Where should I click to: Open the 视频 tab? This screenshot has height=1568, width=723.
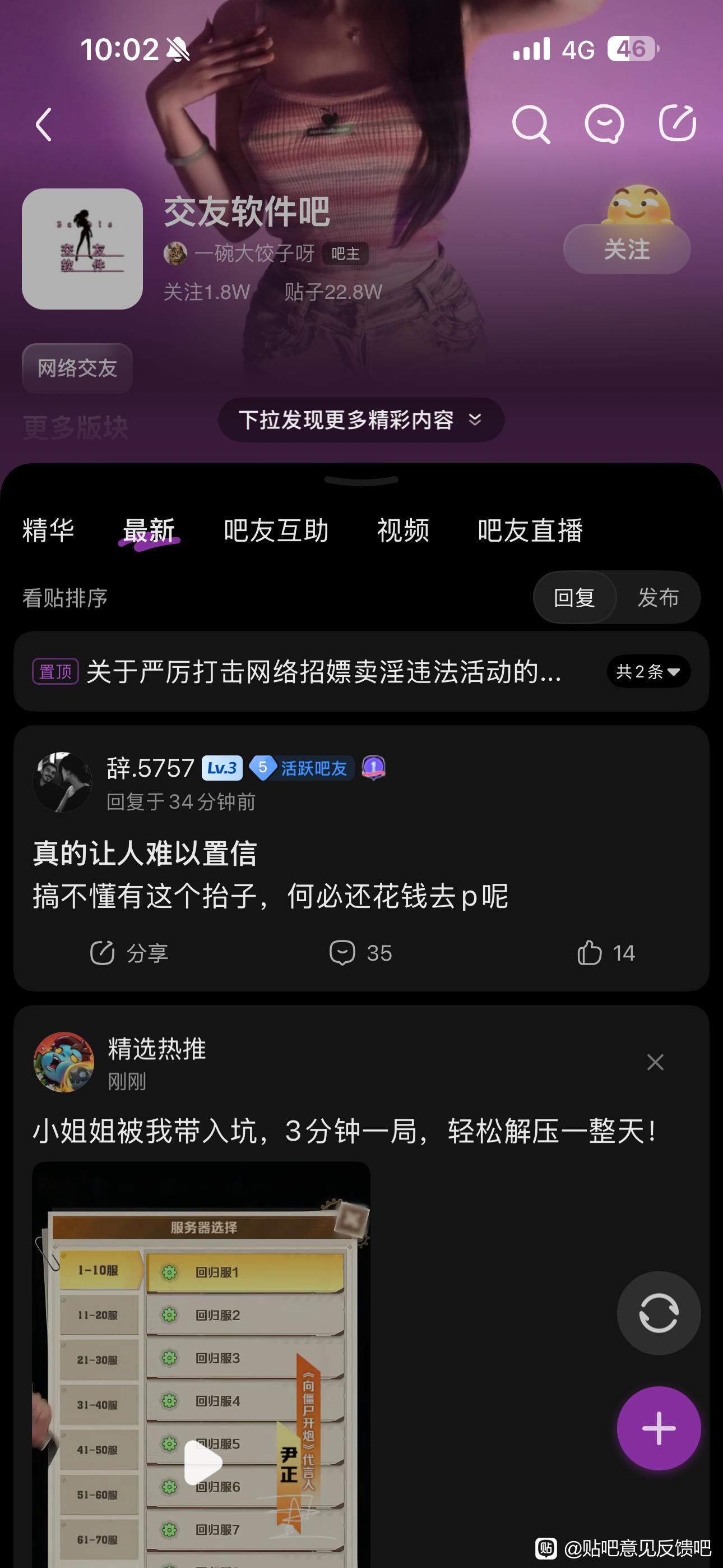[403, 530]
